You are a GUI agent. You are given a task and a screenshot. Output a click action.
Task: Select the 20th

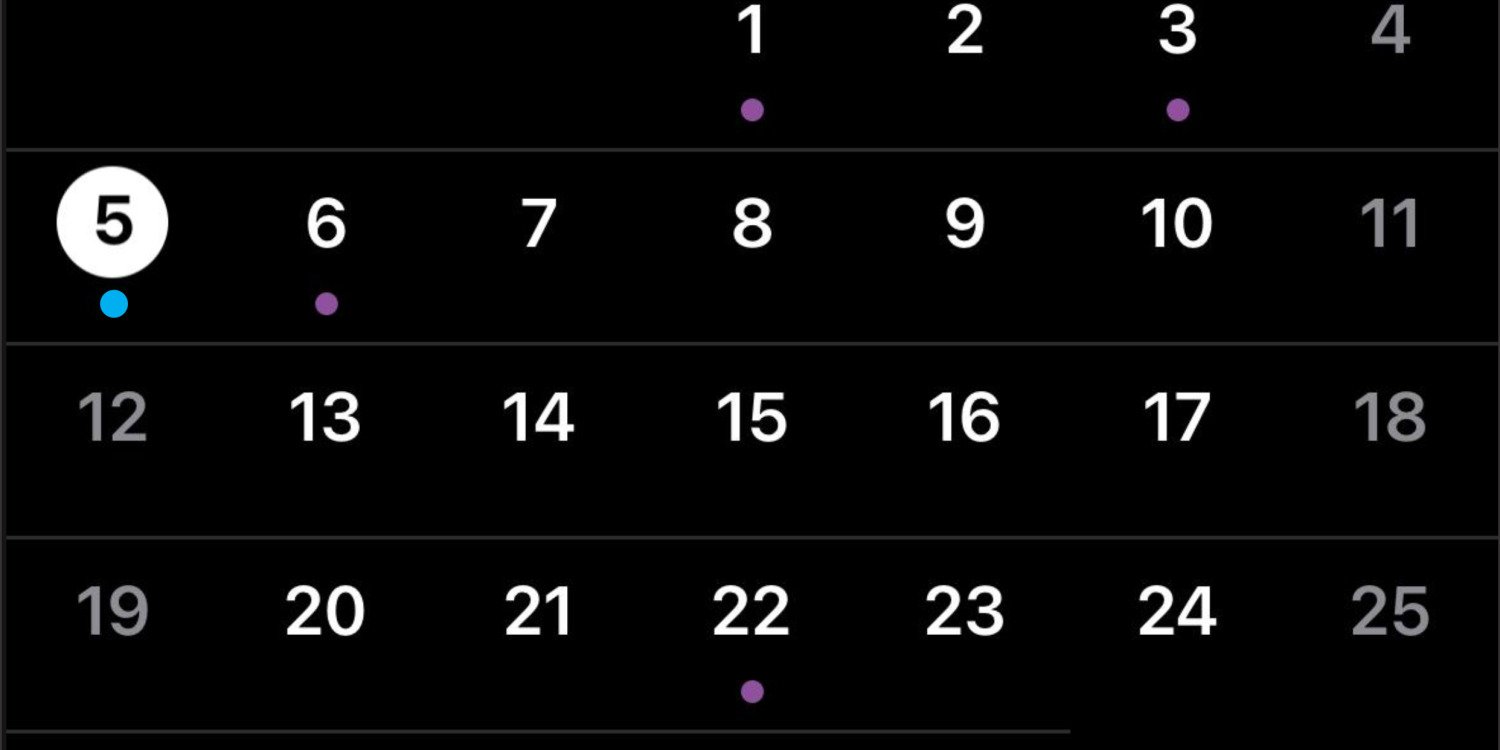point(326,611)
